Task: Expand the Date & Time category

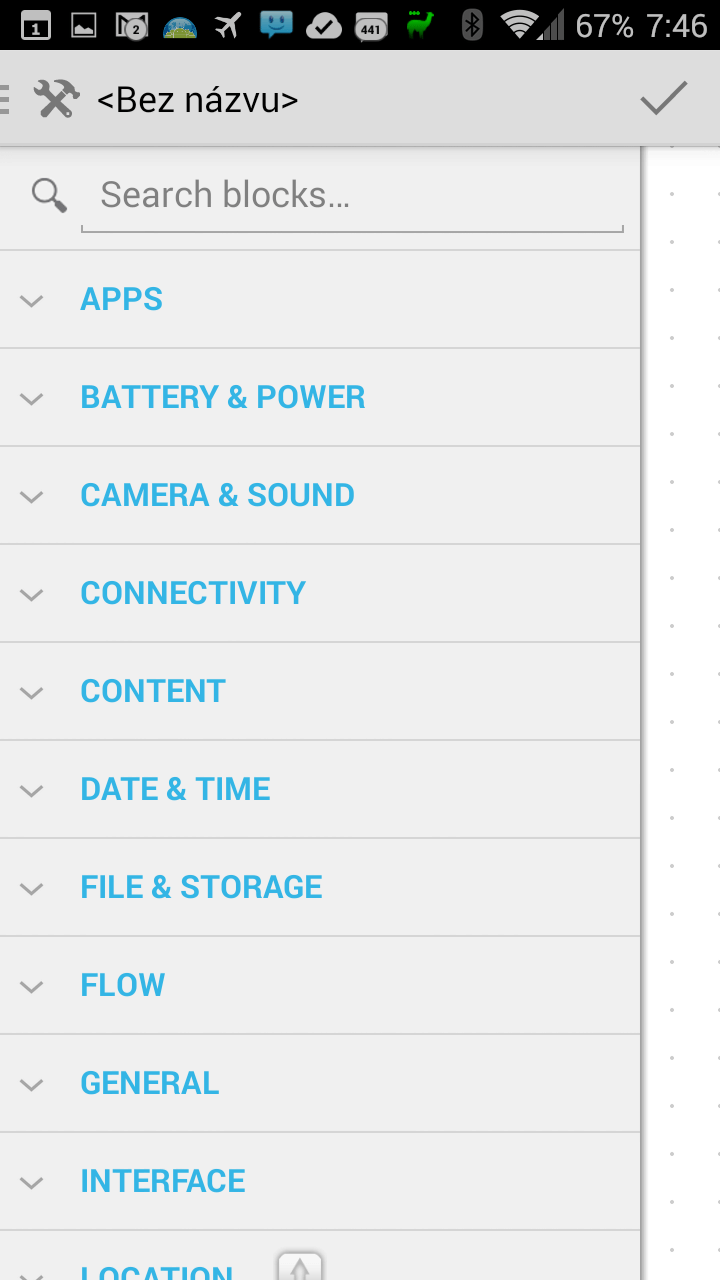Action: tap(320, 789)
